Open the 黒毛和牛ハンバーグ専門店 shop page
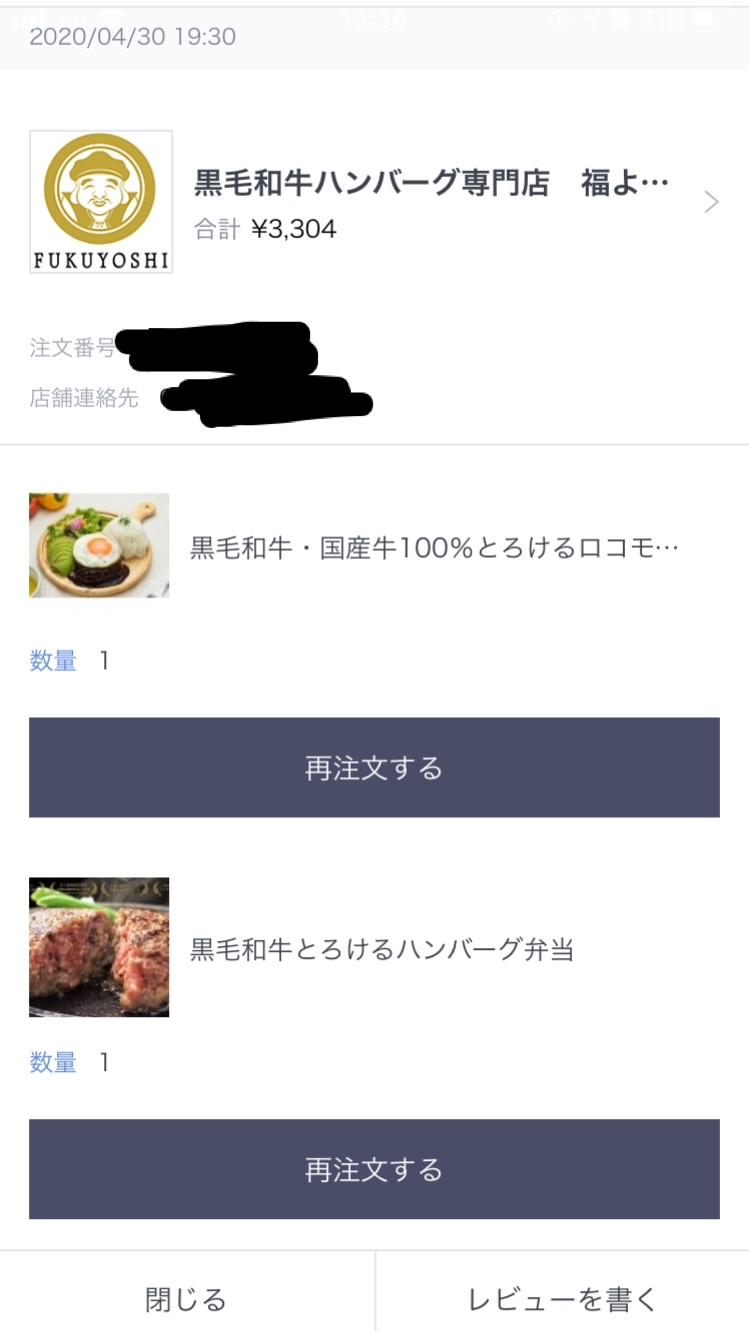749x1331 pixels. 430,202
